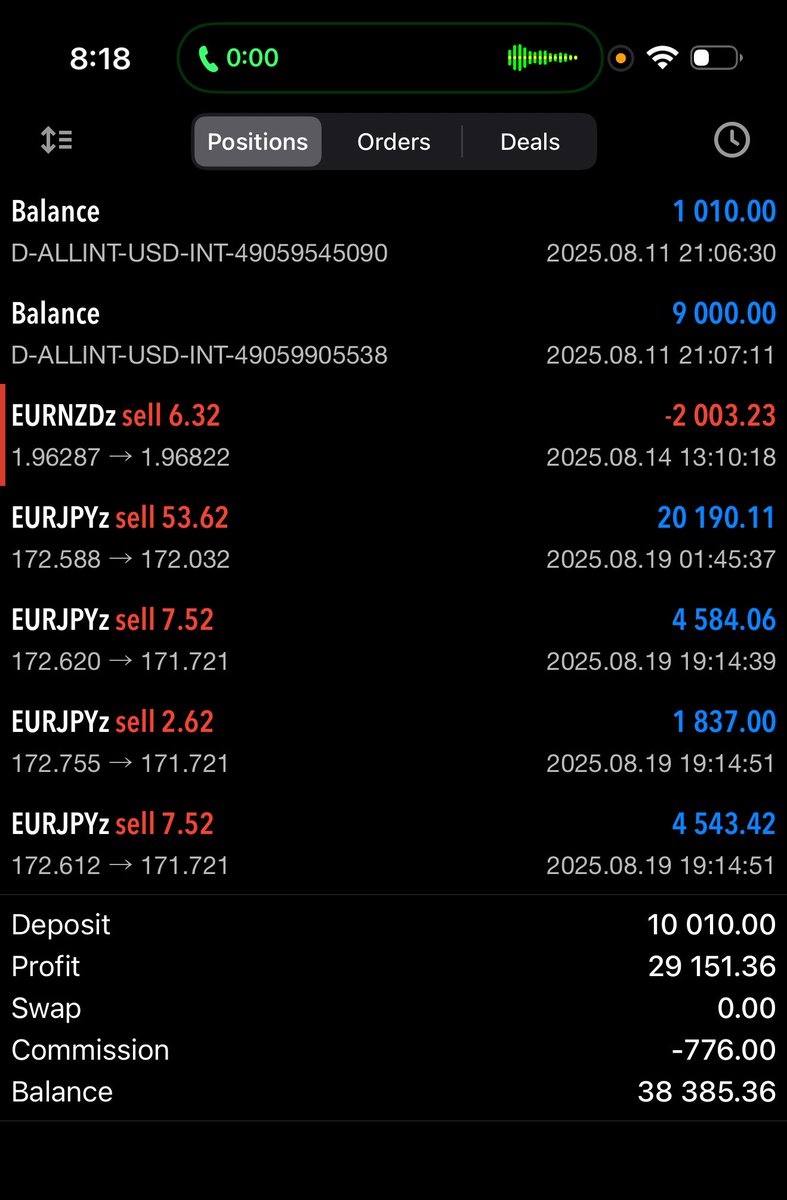Screen dimensions: 787x1200
Task: Open the sort options icon
Action: (x=56, y=141)
